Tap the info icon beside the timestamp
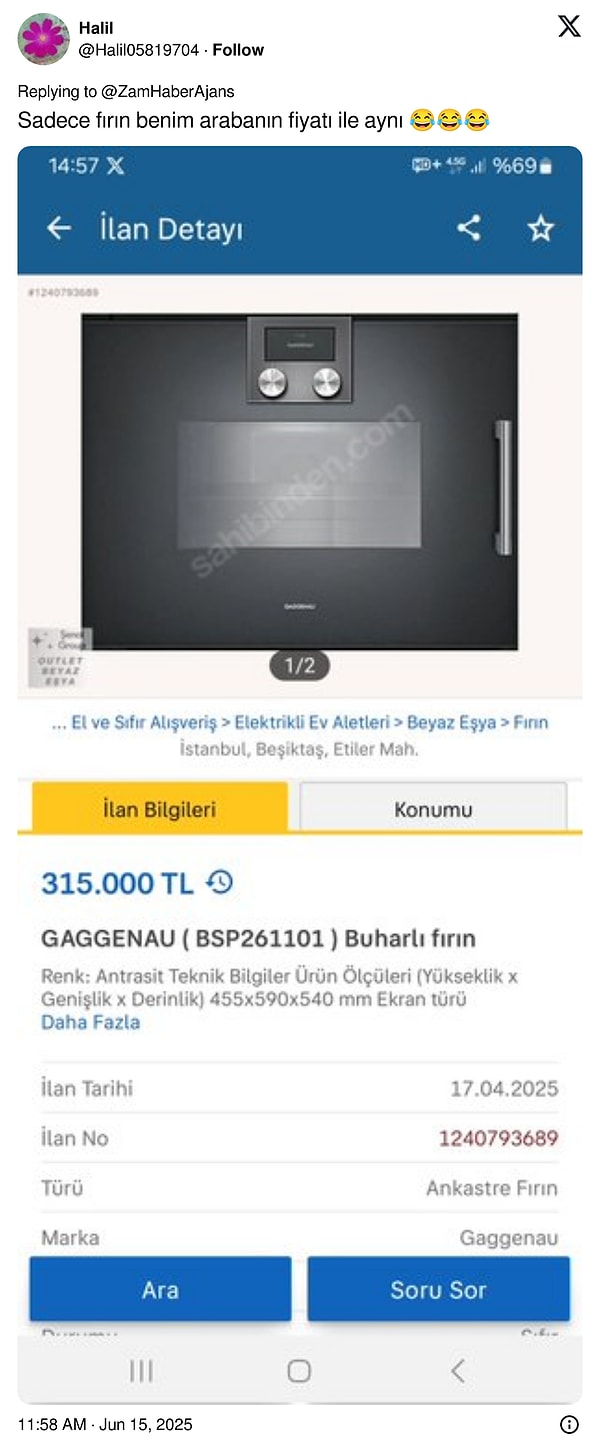This screenshot has height=1455, width=600. [x=569, y=1424]
